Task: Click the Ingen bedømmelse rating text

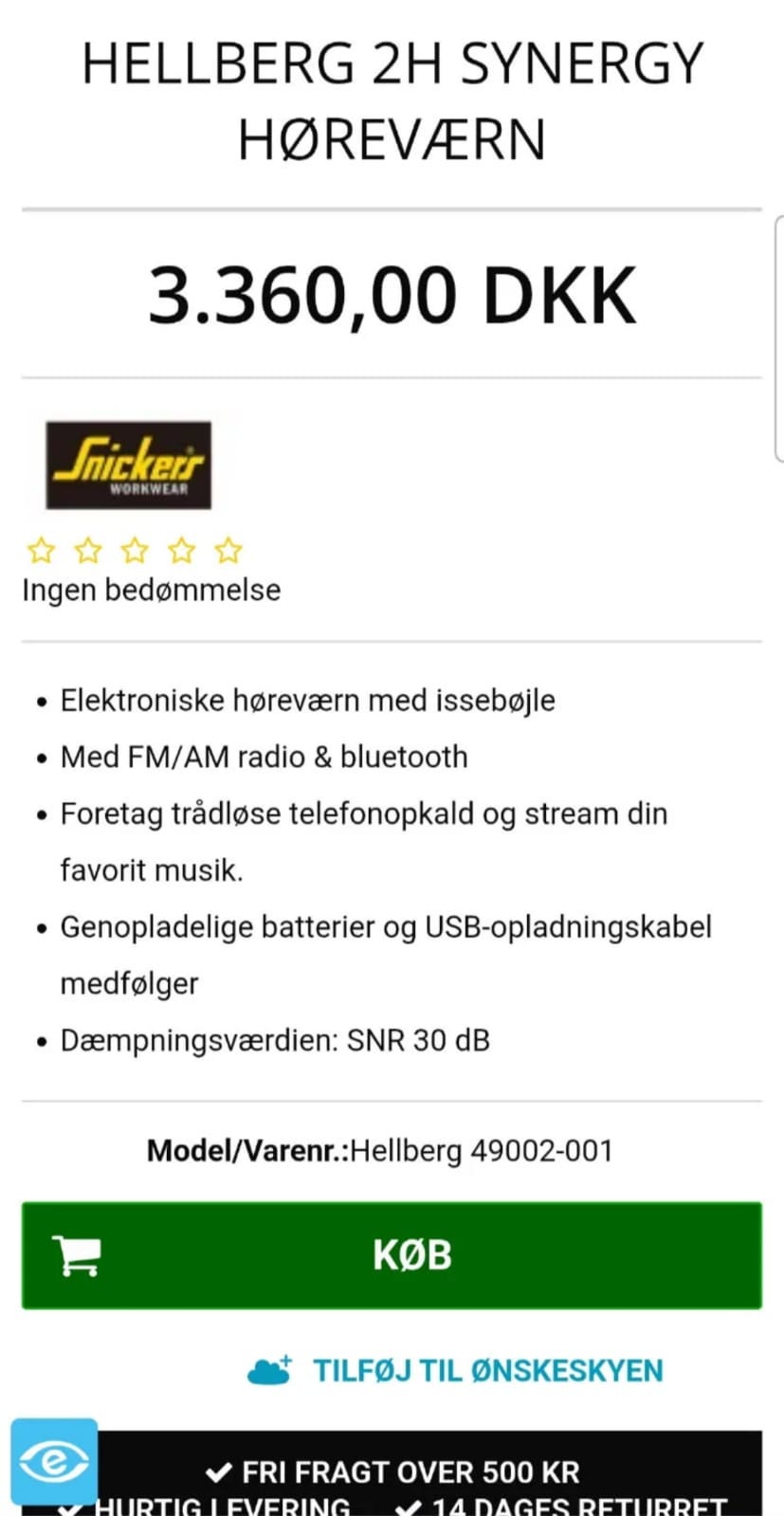Action: [x=151, y=590]
